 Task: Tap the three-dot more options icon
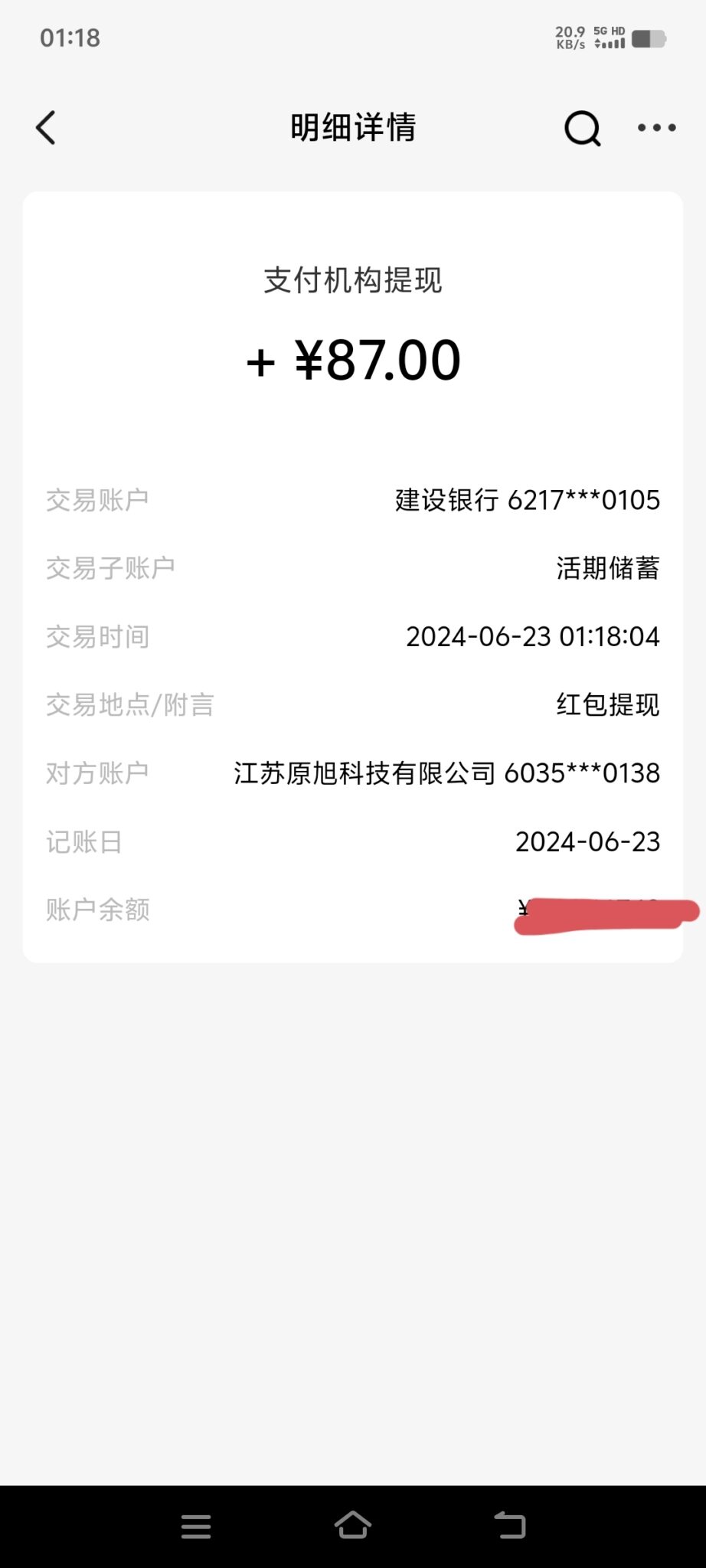(655, 128)
